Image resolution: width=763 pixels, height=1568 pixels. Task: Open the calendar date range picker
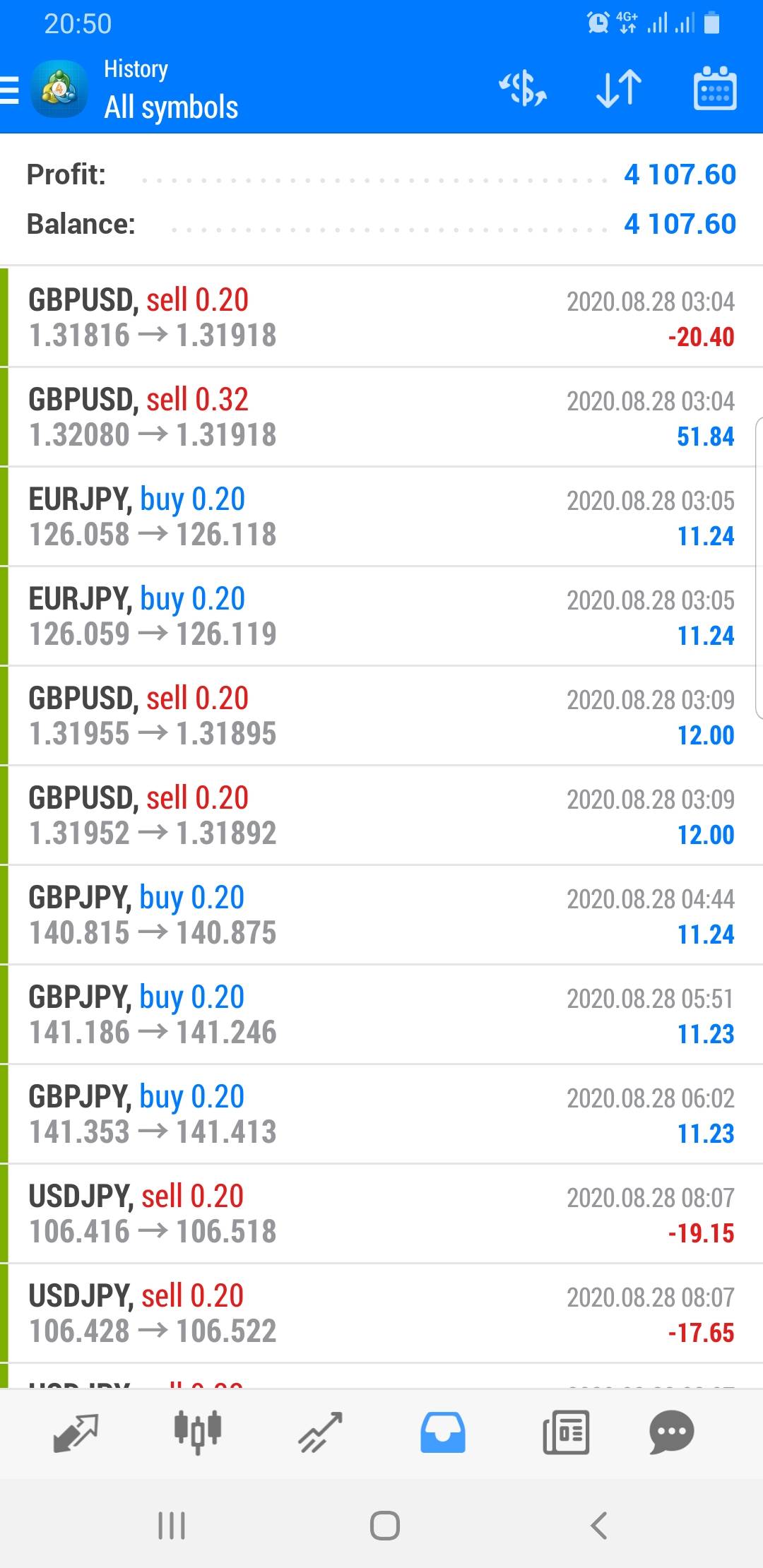point(714,90)
